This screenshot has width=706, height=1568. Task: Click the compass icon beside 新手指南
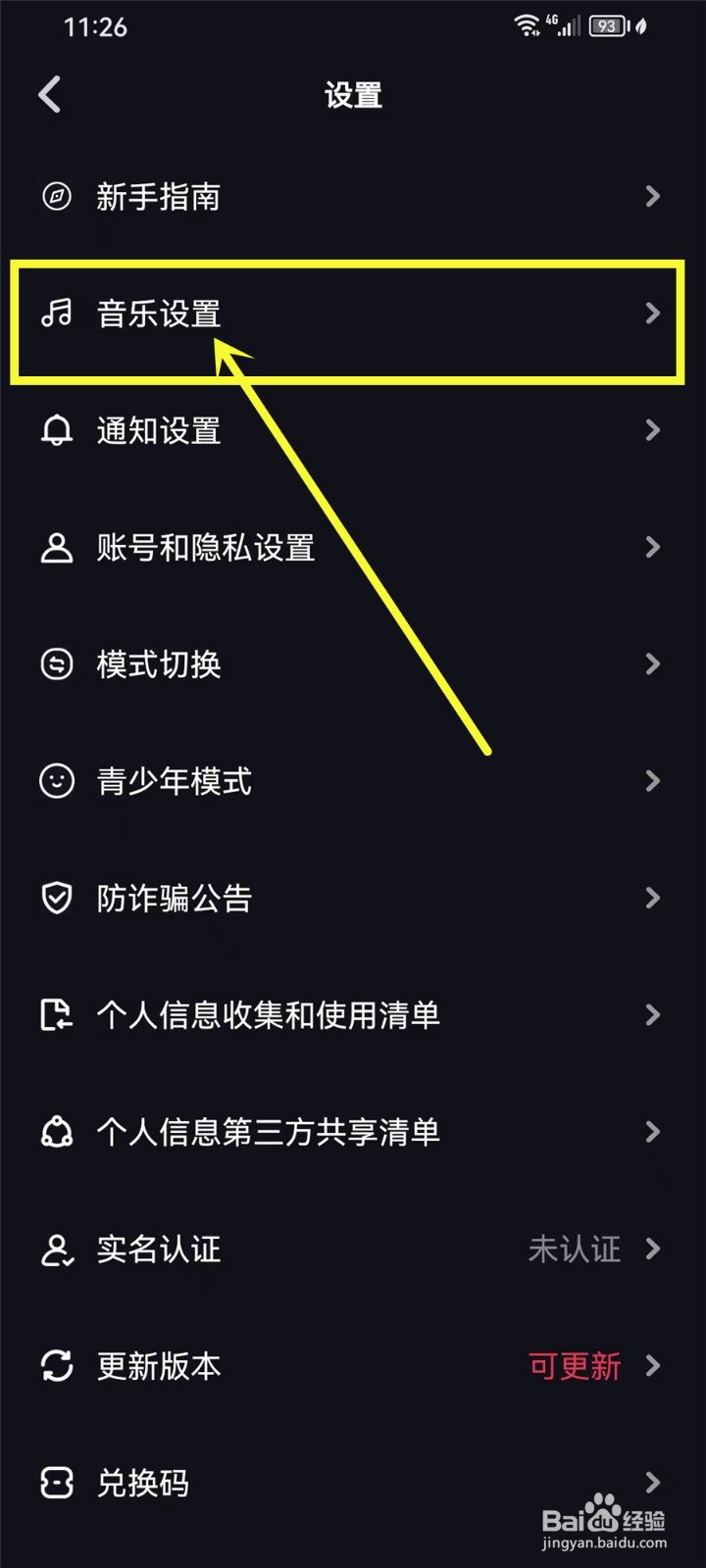(57, 197)
